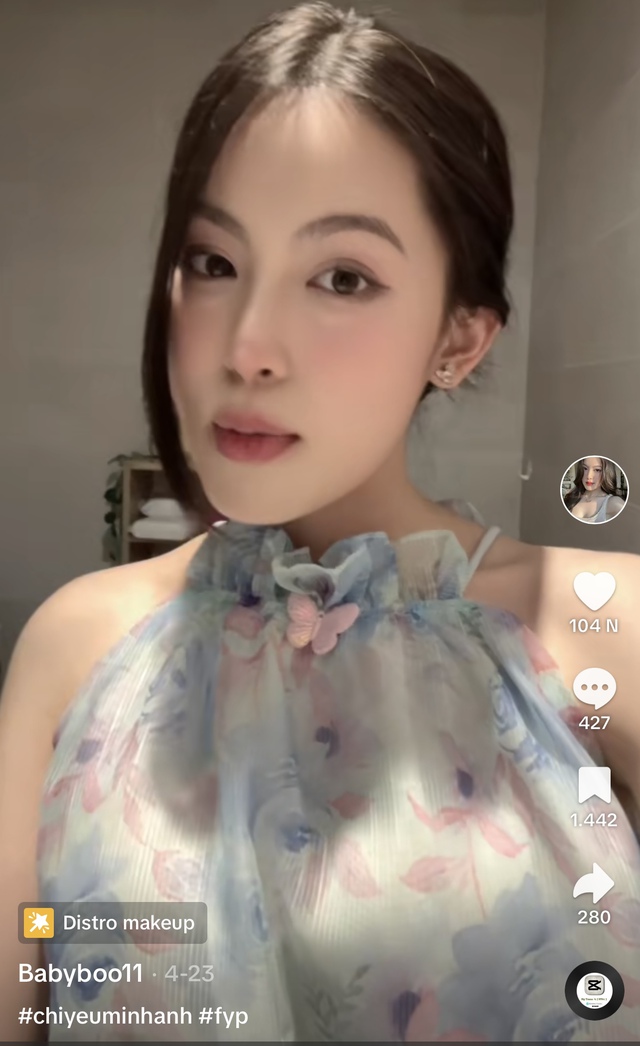Bookmark this video to favorites
The width and height of the screenshot is (640, 1046).
594,786
